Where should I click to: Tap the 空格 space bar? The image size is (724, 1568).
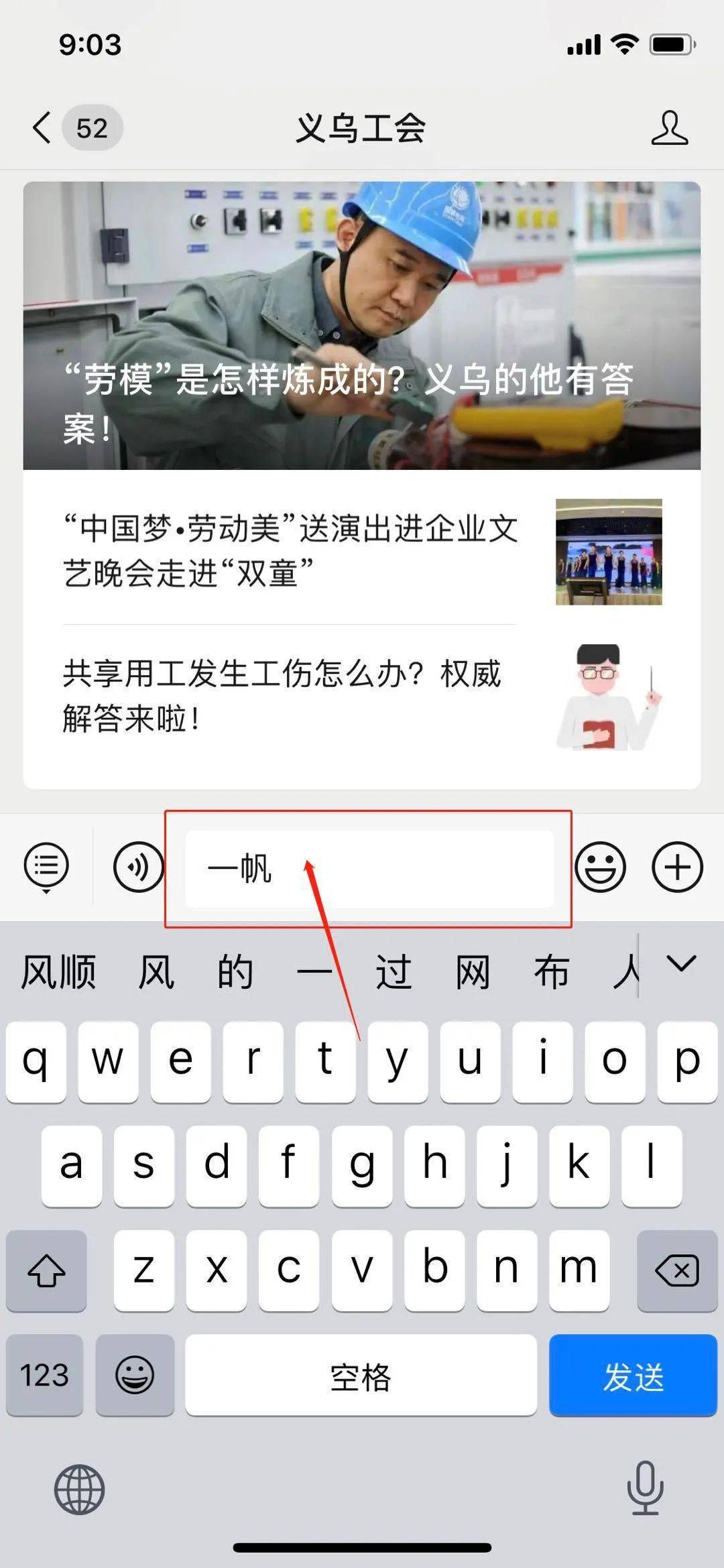click(361, 1376)
